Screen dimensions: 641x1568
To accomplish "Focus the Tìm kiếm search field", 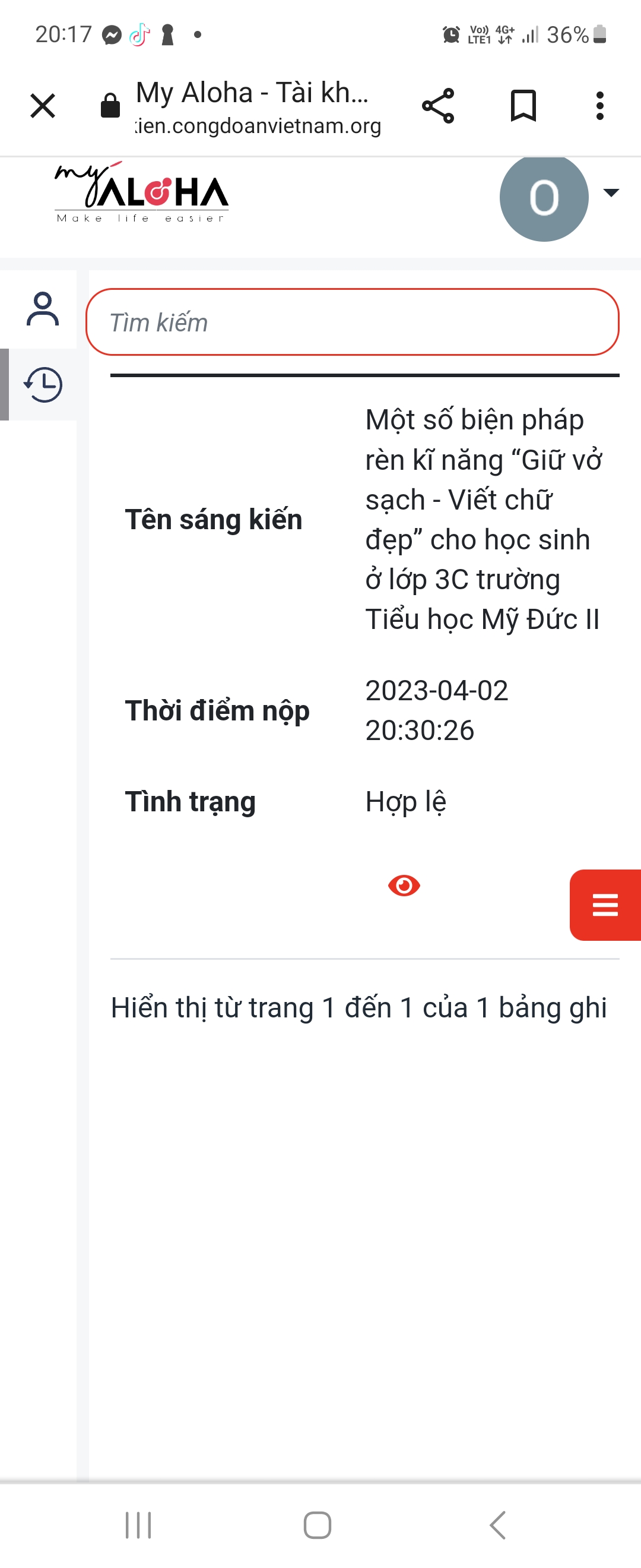I will 352,322.
